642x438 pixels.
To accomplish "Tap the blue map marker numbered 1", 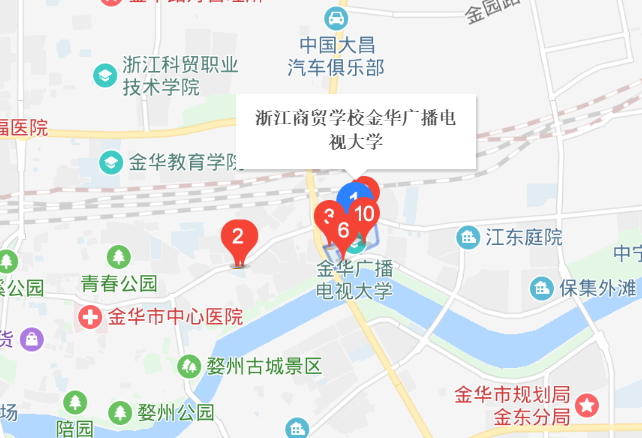I will [349, 194].
